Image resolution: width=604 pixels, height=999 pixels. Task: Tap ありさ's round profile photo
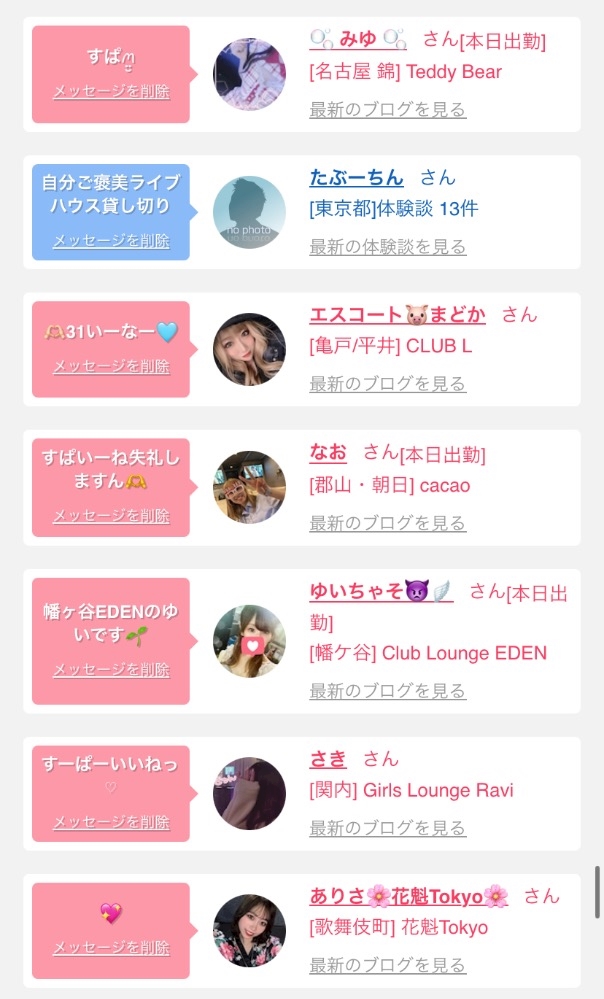coord(249,931)
